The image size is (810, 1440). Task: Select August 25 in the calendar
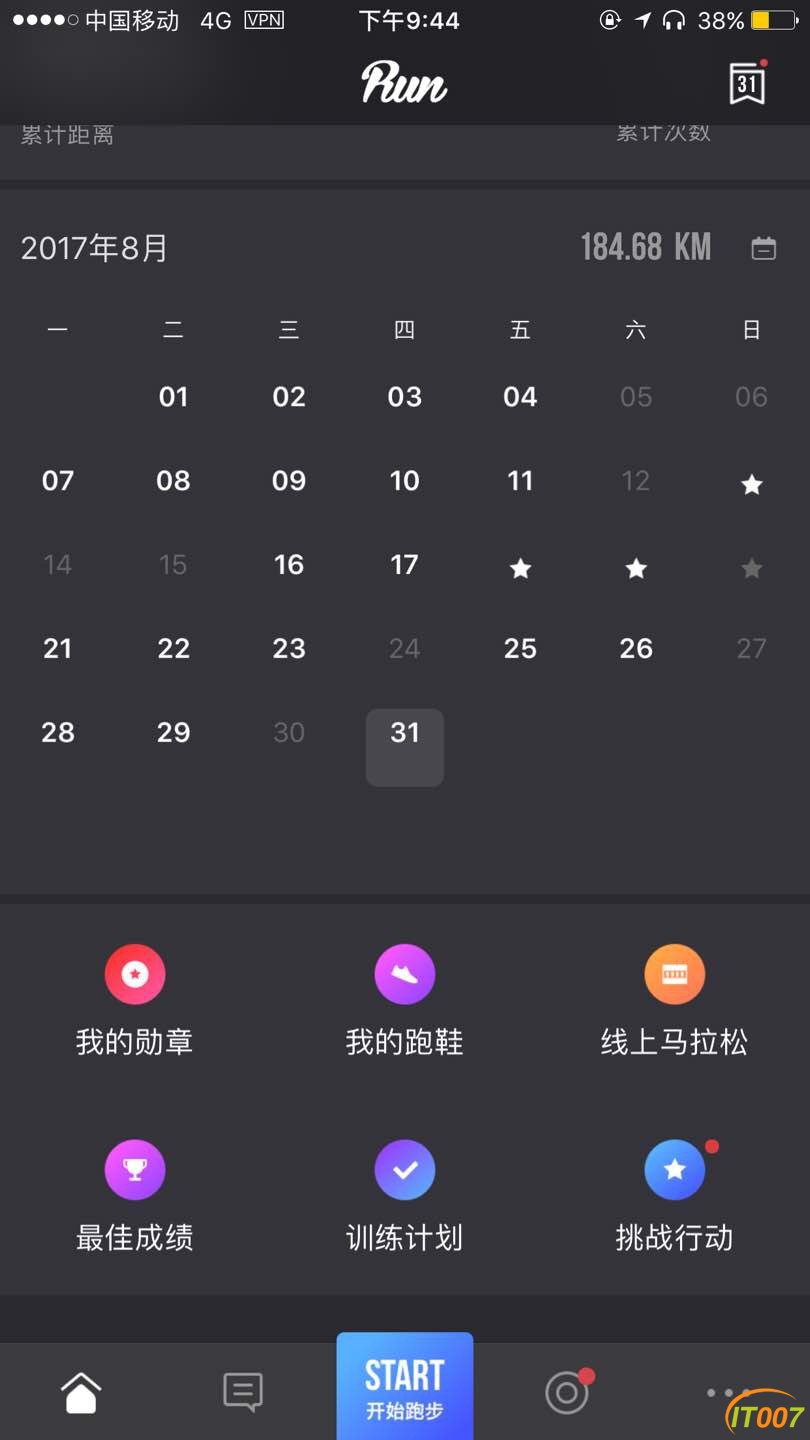pyautogui.click(x=520, y=649)
